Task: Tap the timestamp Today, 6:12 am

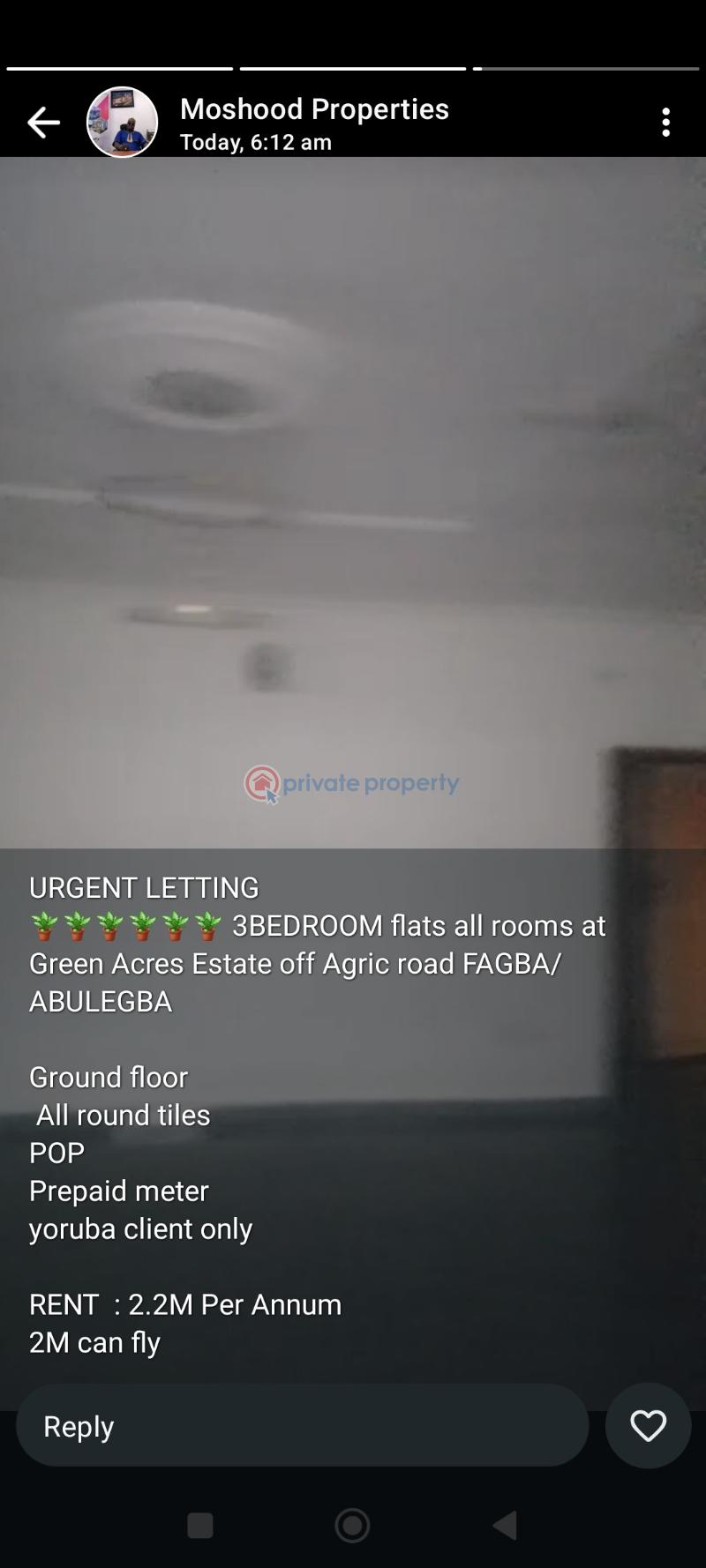Action: (x=255, y=142)
